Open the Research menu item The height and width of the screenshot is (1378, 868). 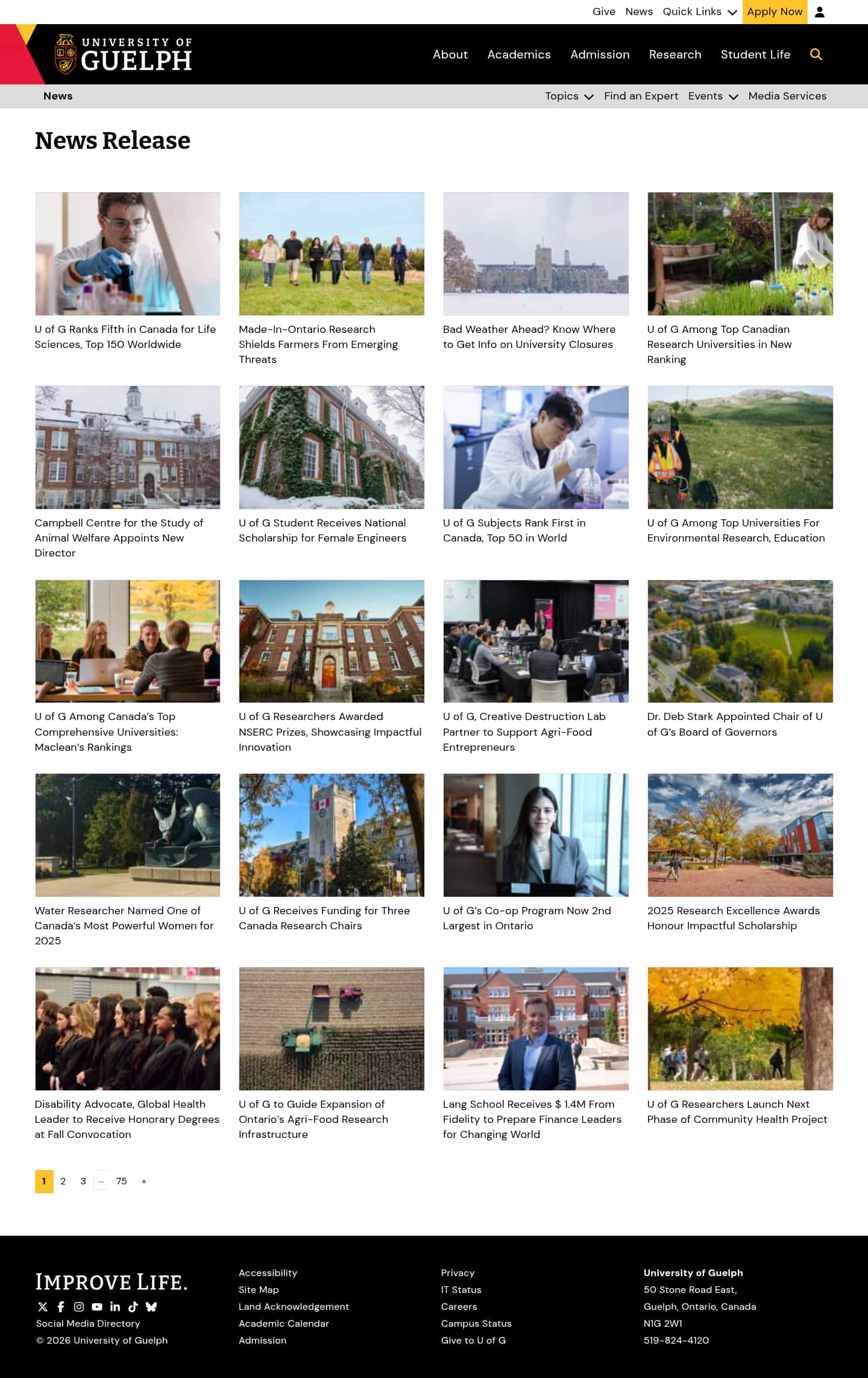click(675, 54)
